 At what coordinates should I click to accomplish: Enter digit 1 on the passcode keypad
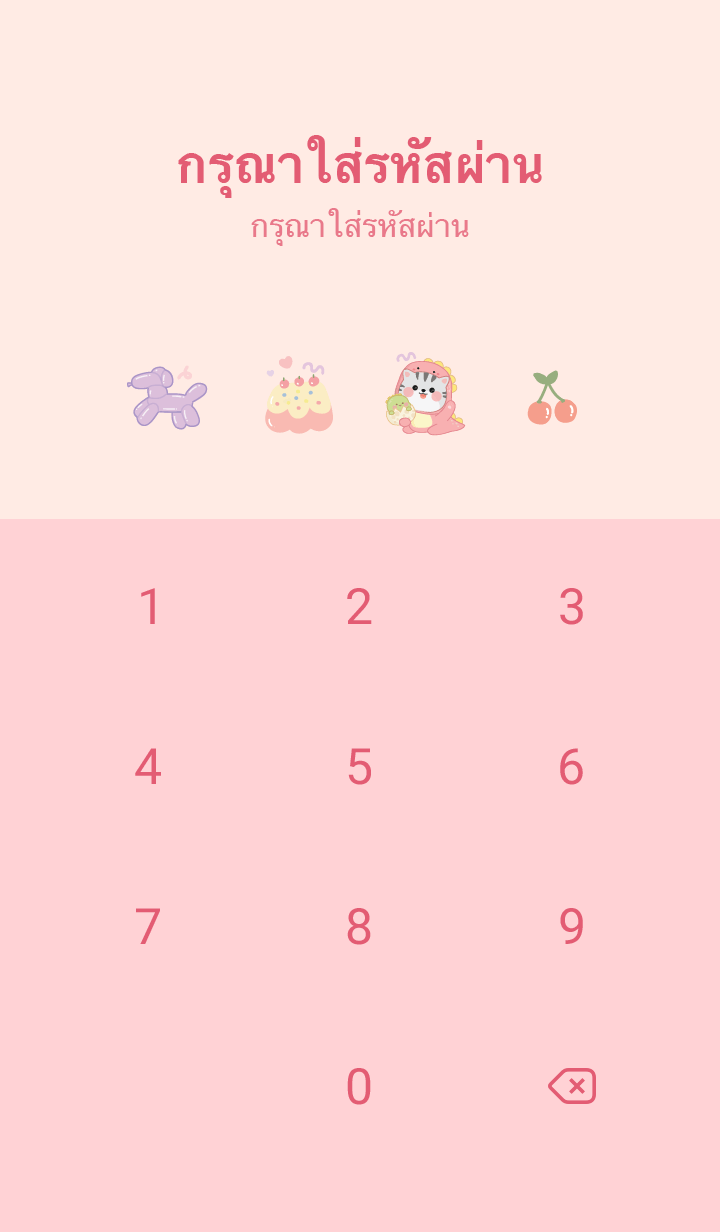(150, 607)
